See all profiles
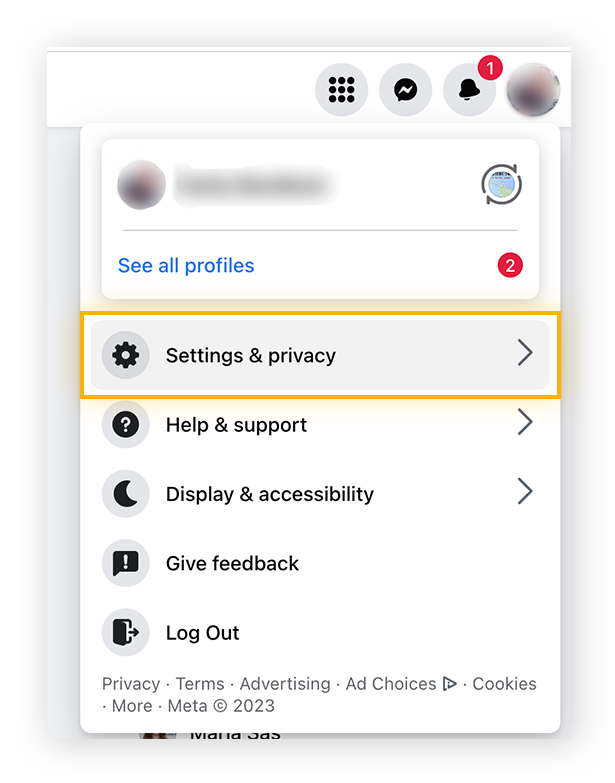 [186, 266]
